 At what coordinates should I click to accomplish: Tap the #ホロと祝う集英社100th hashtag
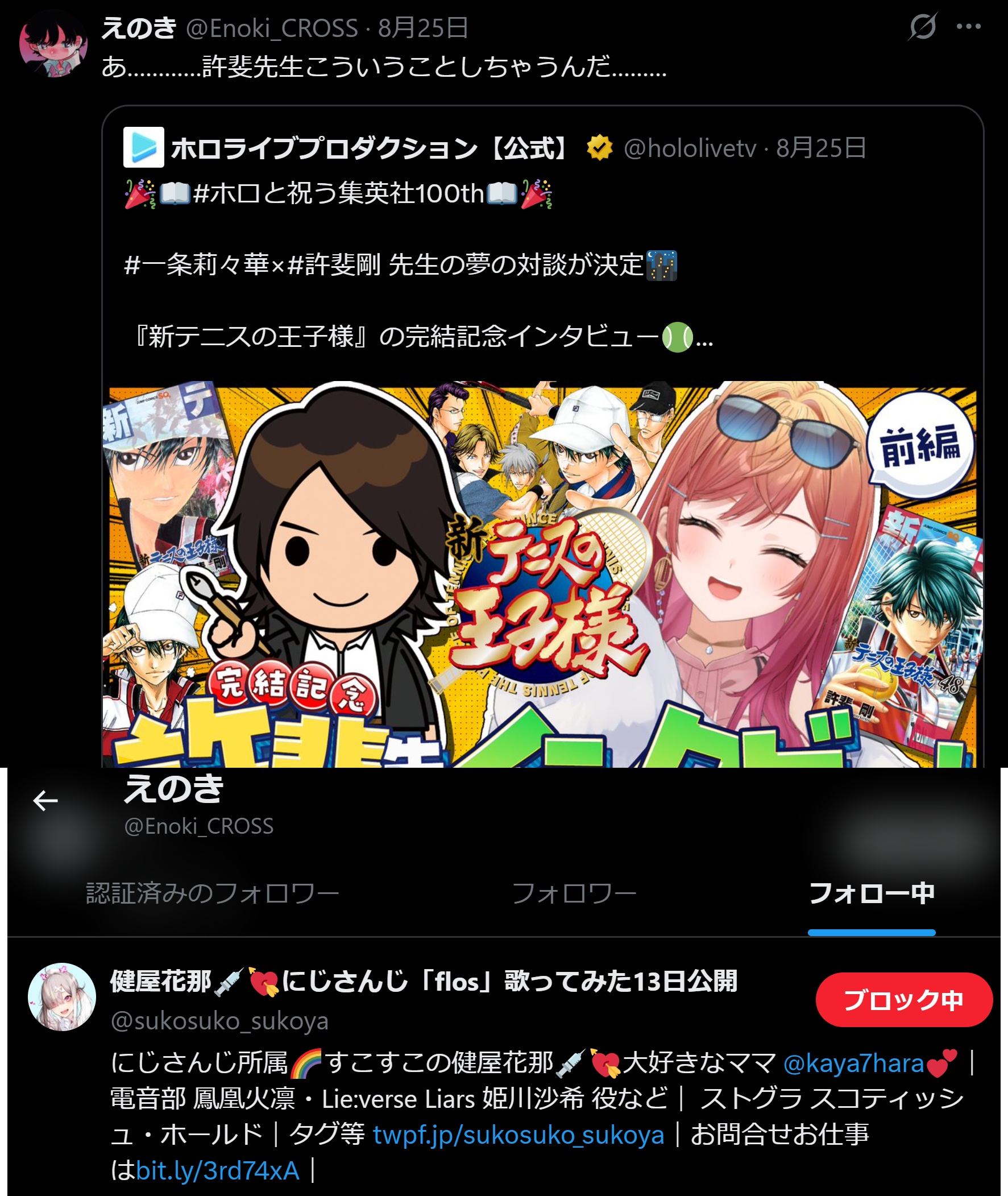click(338, 193)
